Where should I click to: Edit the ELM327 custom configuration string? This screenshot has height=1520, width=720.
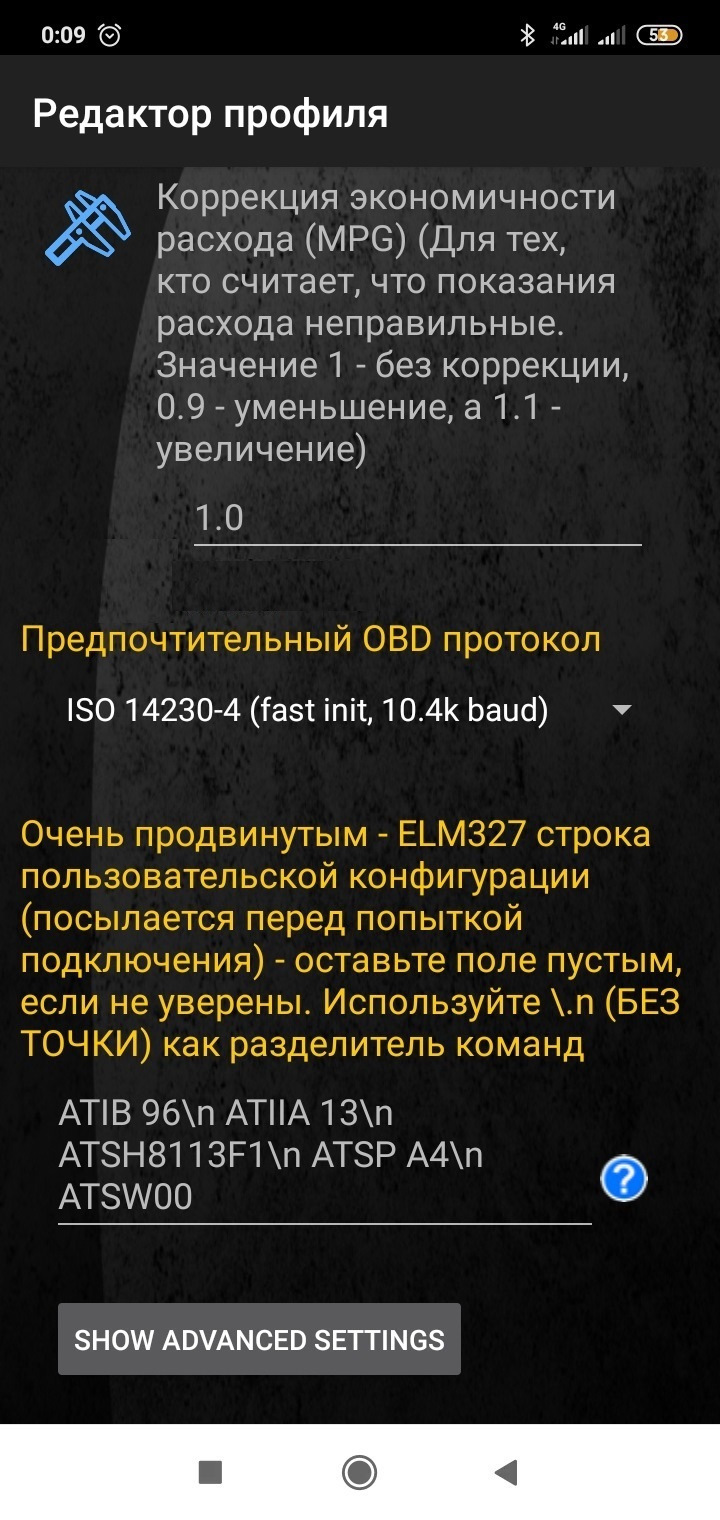tap(324, 1155)
